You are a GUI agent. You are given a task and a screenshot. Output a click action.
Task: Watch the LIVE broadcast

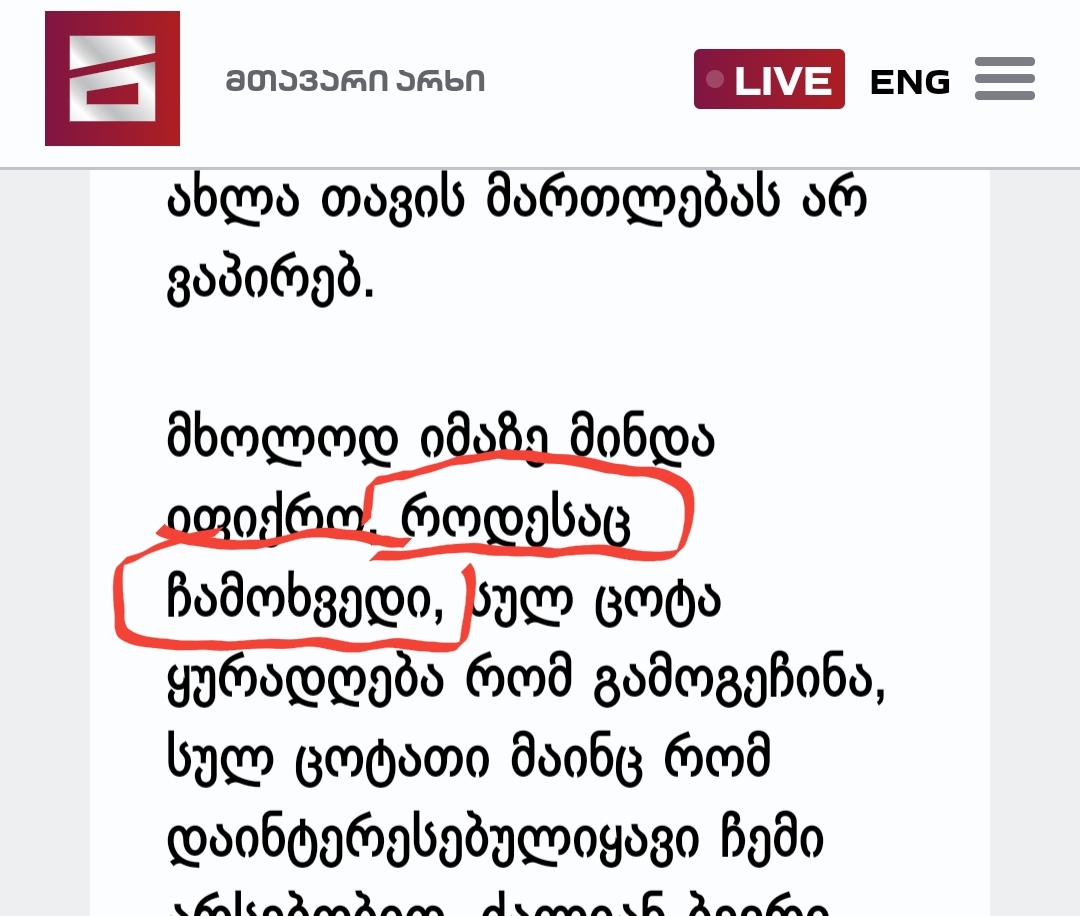(769, 80)
